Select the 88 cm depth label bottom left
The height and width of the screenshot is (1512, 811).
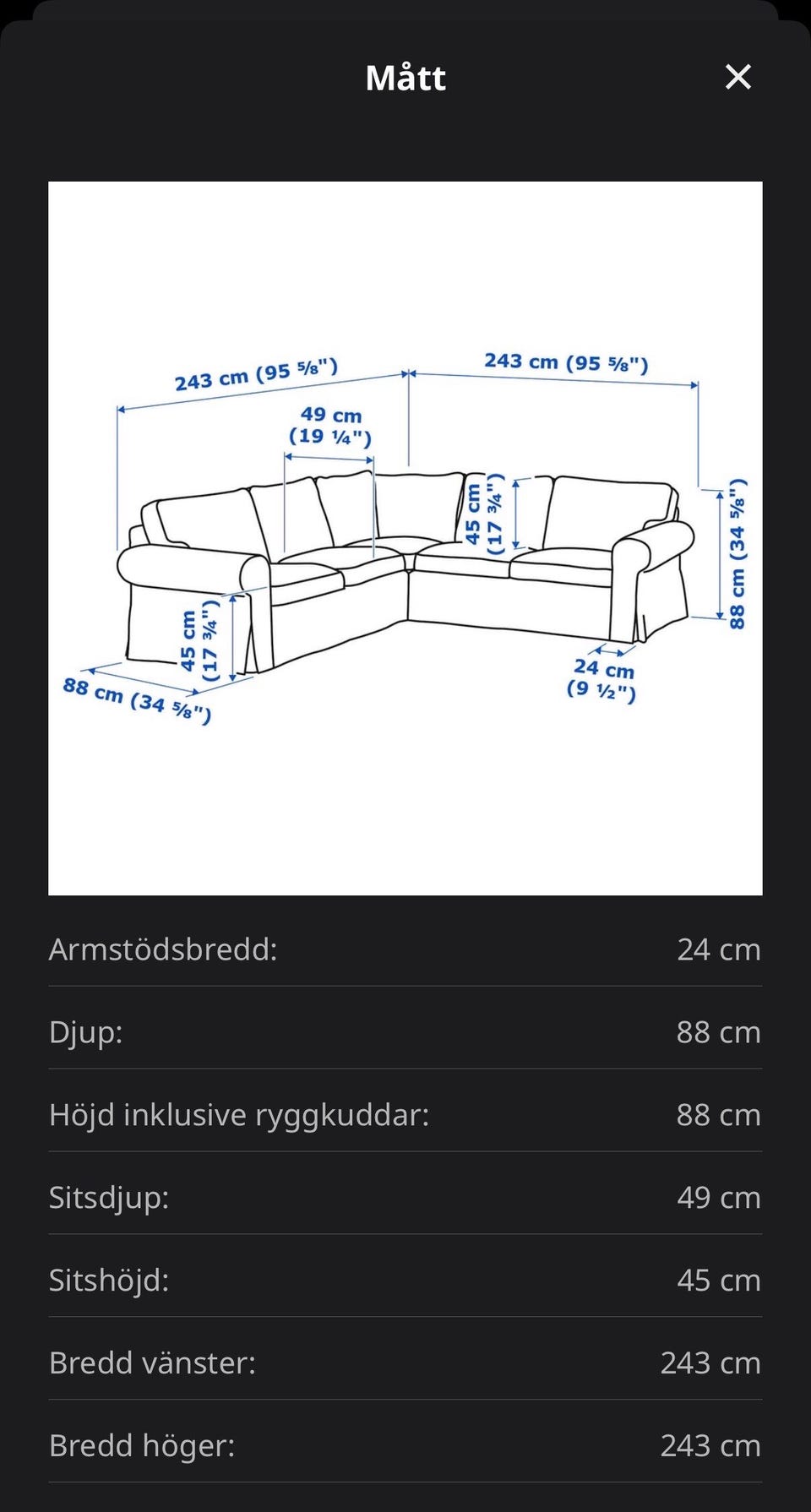pos(138,697)
